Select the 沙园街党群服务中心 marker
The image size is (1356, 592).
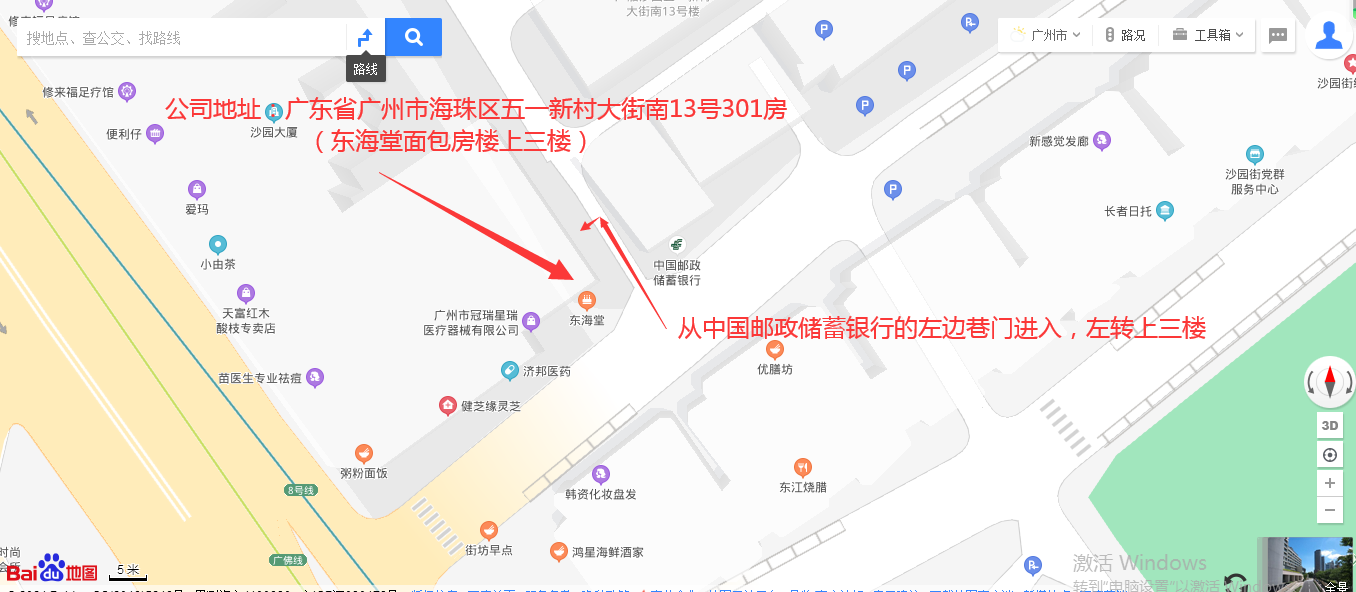pyautogui.click(x=1254, y=155)
